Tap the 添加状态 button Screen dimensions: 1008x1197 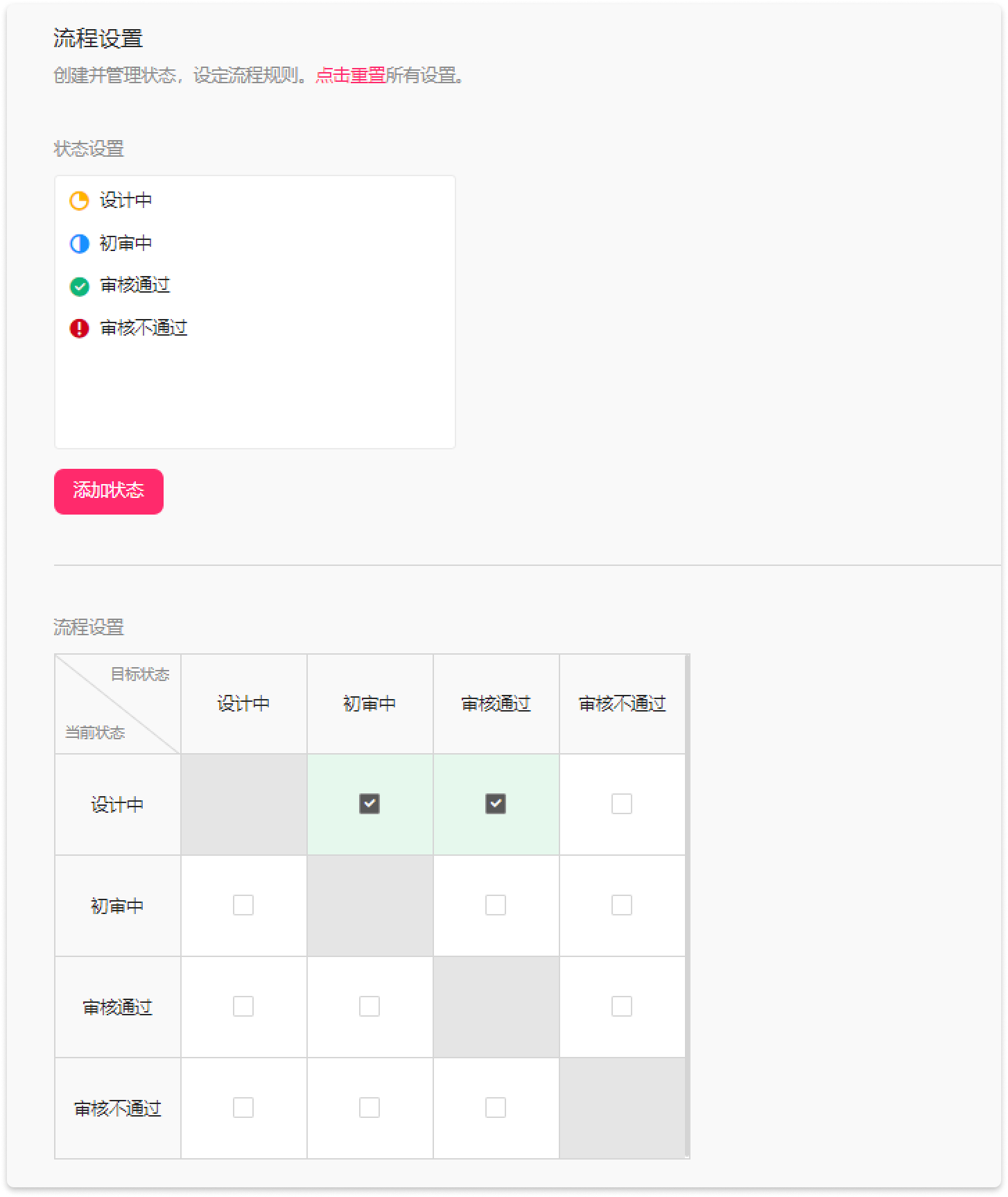[109, 491]
